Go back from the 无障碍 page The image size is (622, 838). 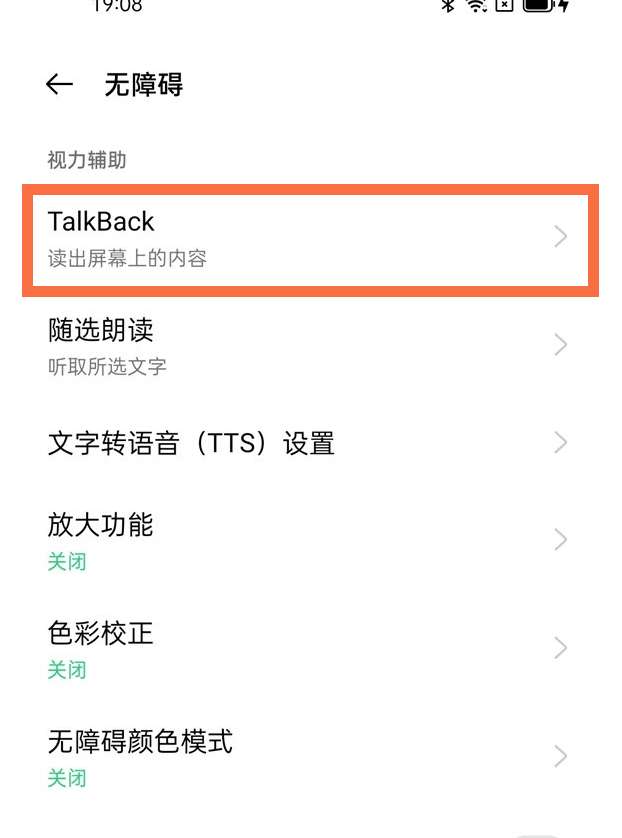pos(59,85)
